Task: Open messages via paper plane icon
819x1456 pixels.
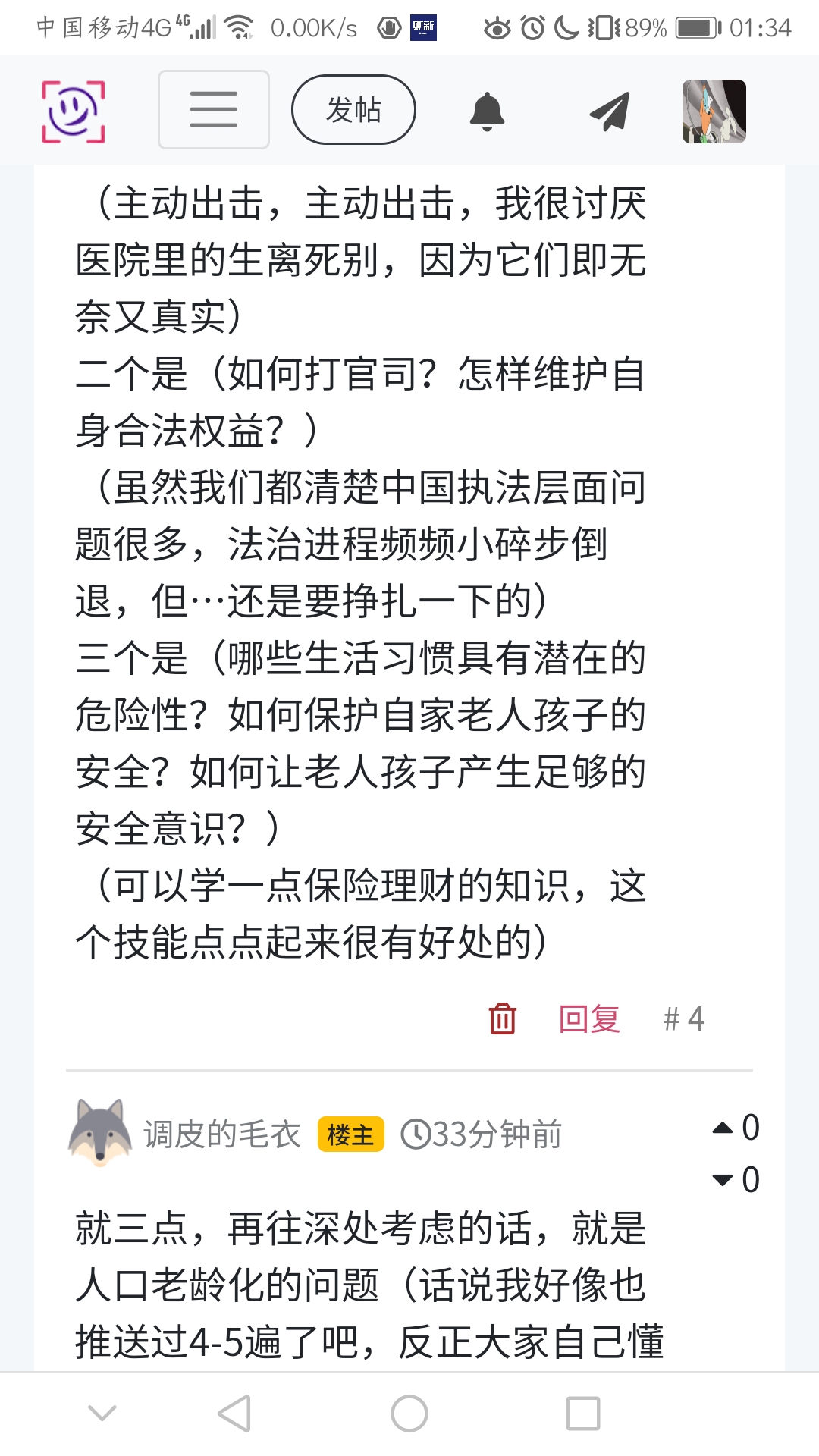Action: tap(610, 111)
